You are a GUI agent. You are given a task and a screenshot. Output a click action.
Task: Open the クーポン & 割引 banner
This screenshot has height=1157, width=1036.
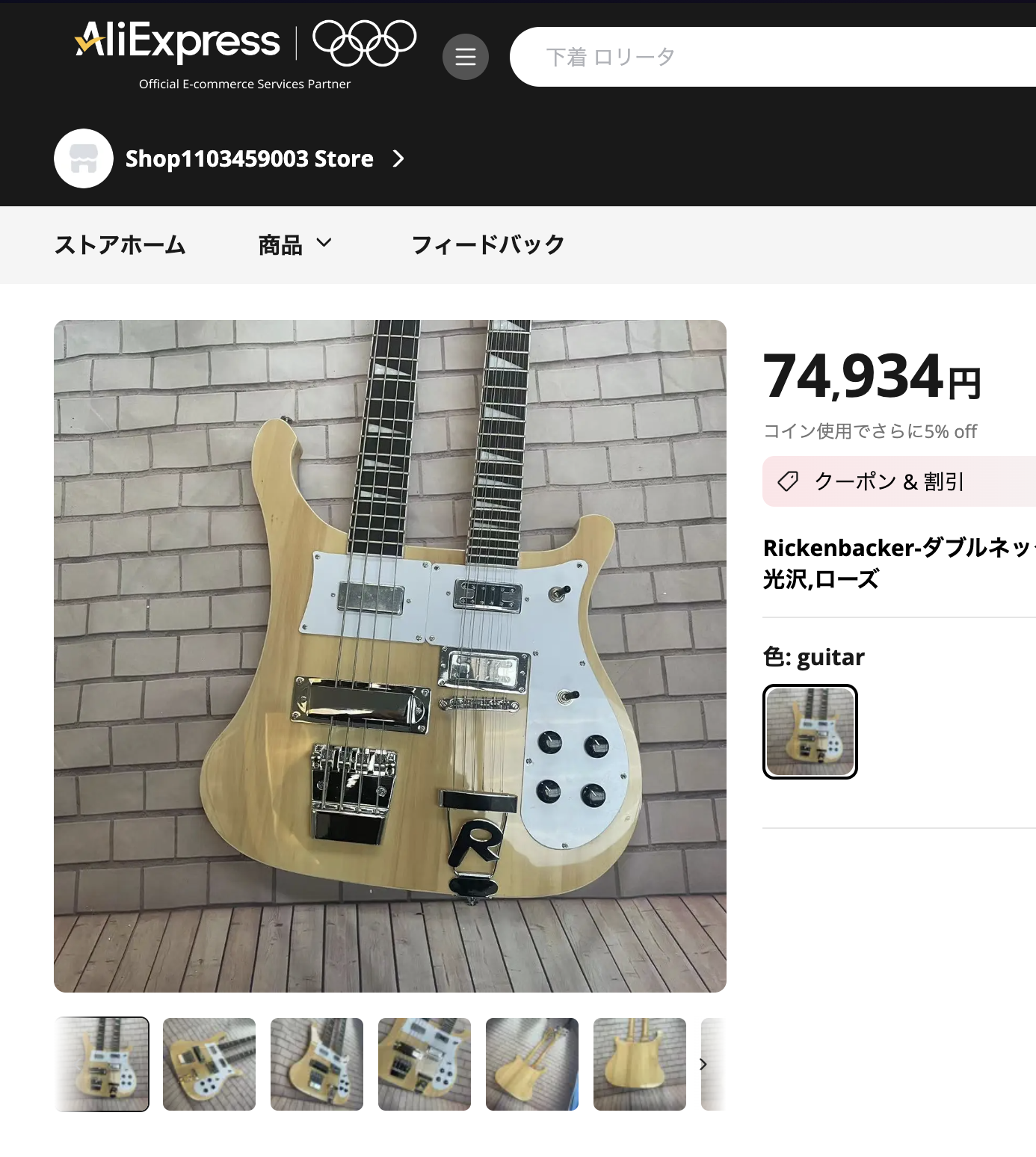pyautogui.click(x=897, y=481)
